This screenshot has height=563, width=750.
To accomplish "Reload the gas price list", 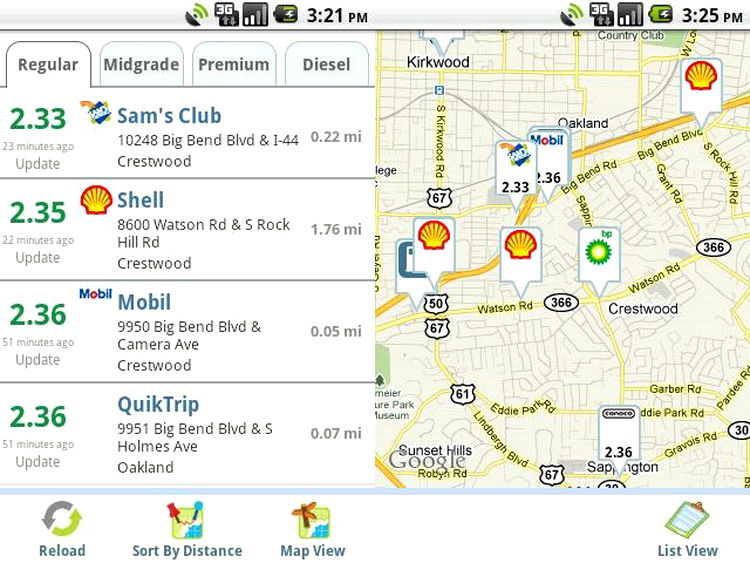I will [x=62, y=531].
